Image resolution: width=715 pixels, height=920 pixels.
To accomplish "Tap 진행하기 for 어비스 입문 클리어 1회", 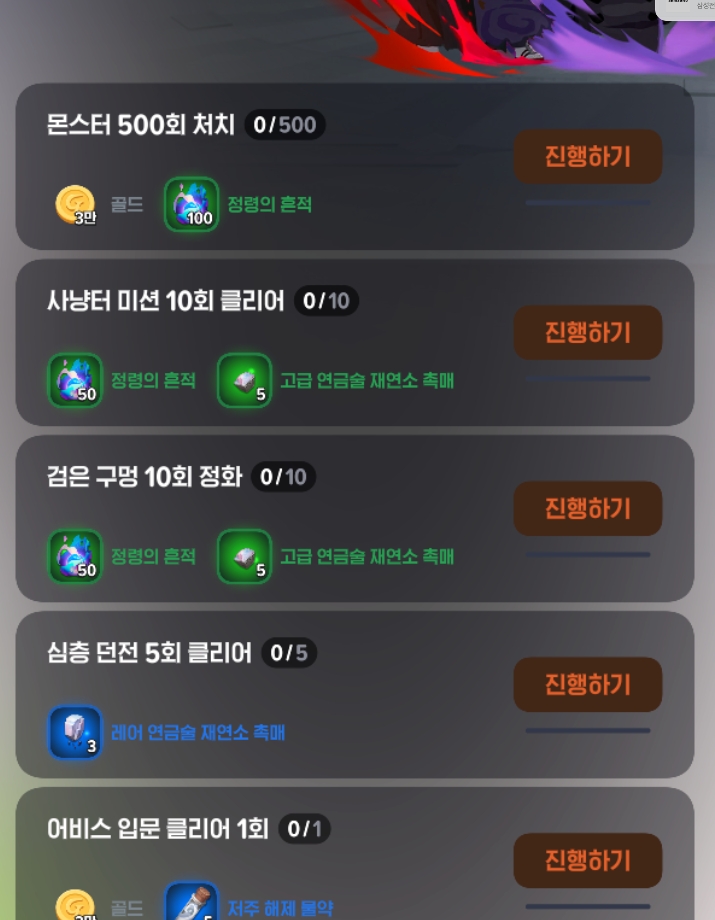I will coord(588,860).
